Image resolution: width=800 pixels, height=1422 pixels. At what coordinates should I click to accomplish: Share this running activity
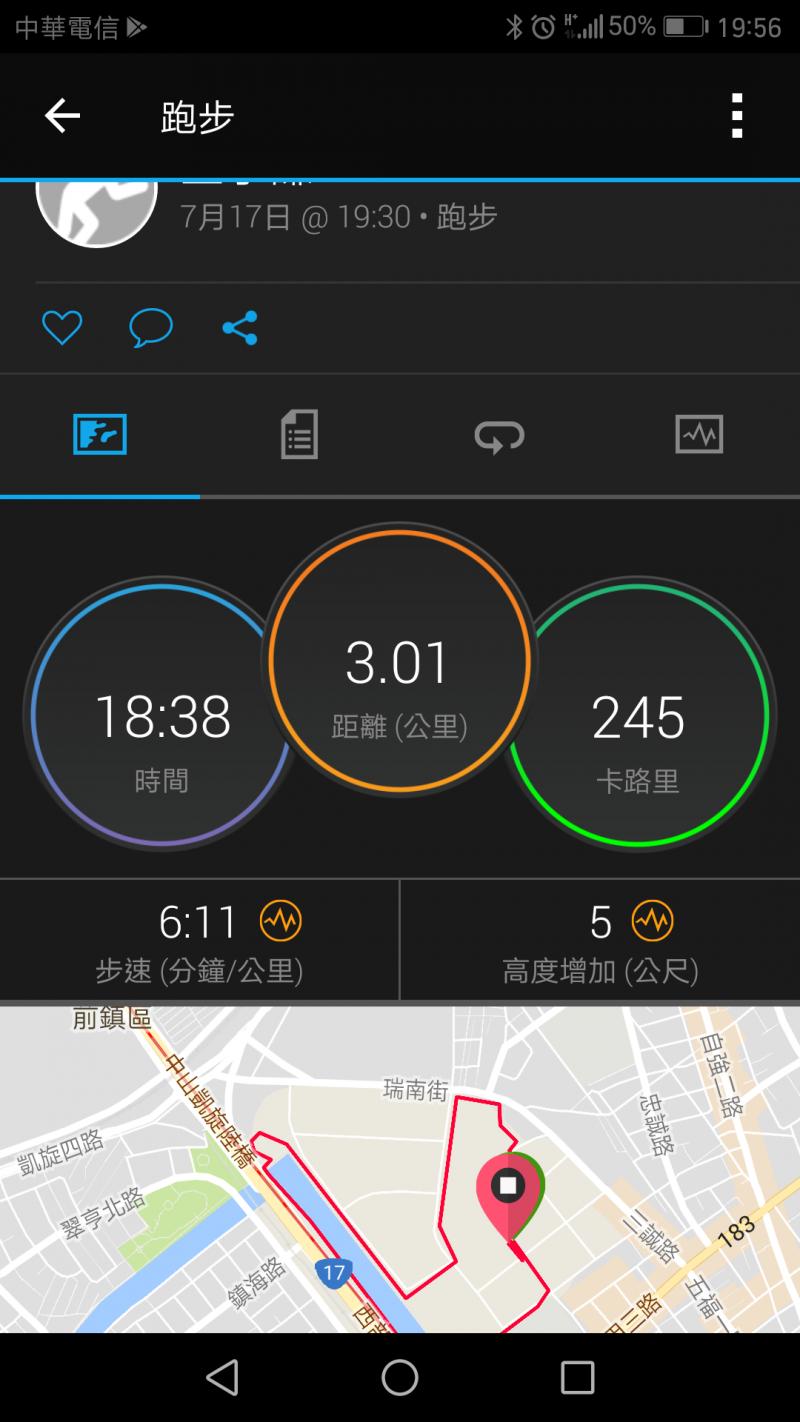coord(240,328)
